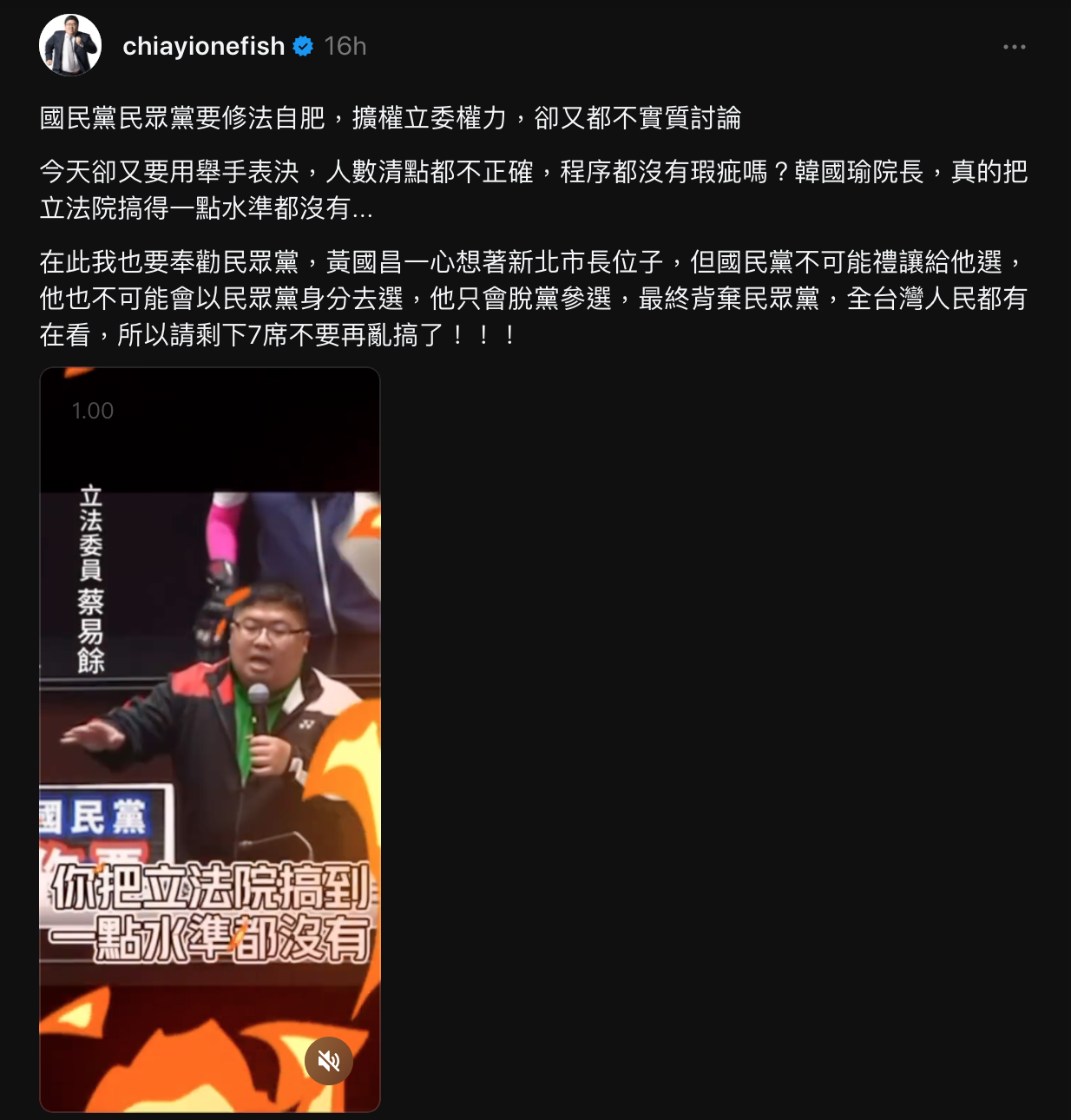Open chiayionefish's profile picture
This screenshot has width=1071, height=1120.
coord(70,45)
